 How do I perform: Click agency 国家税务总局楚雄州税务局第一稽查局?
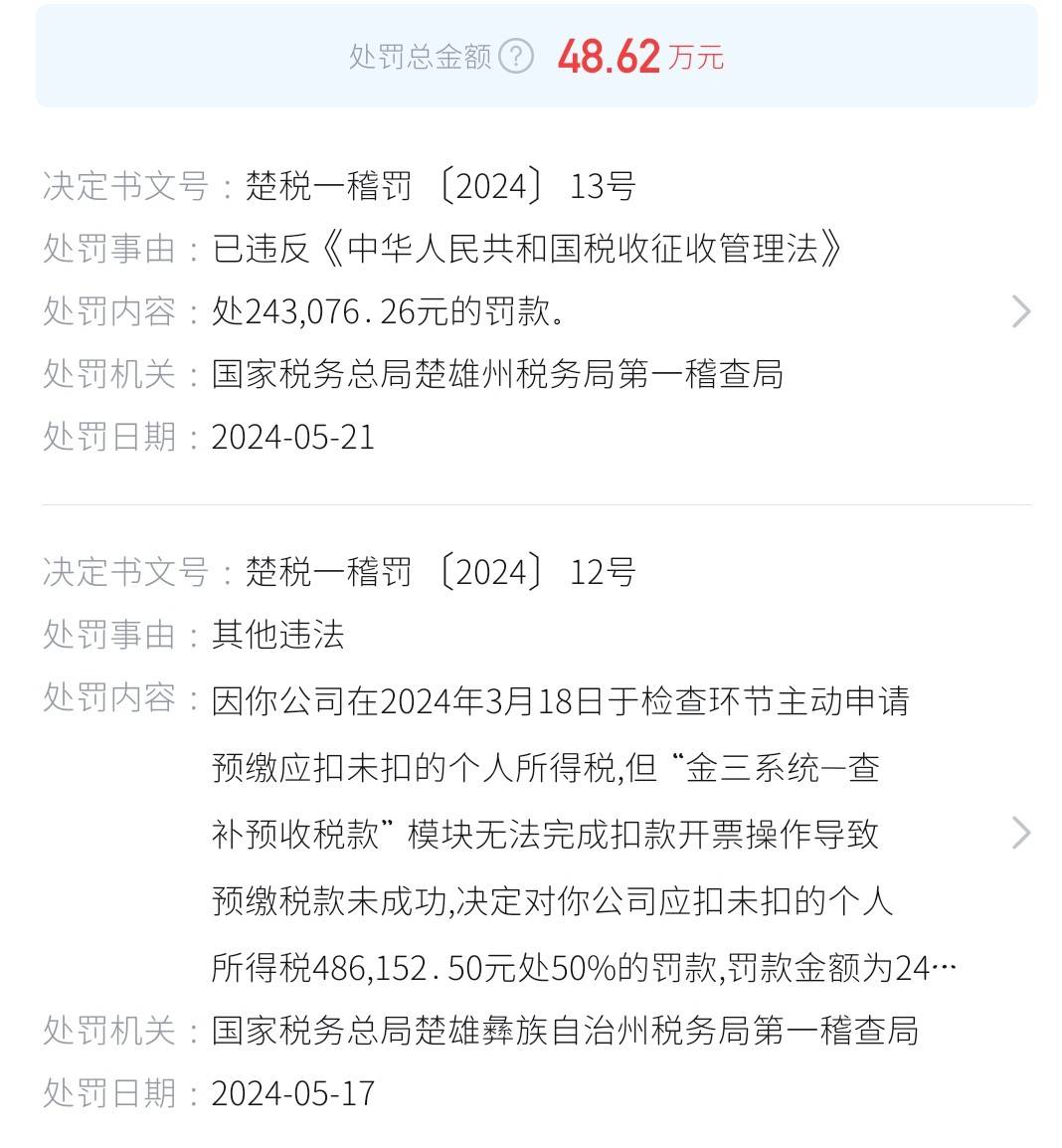[x=497, y=374]
